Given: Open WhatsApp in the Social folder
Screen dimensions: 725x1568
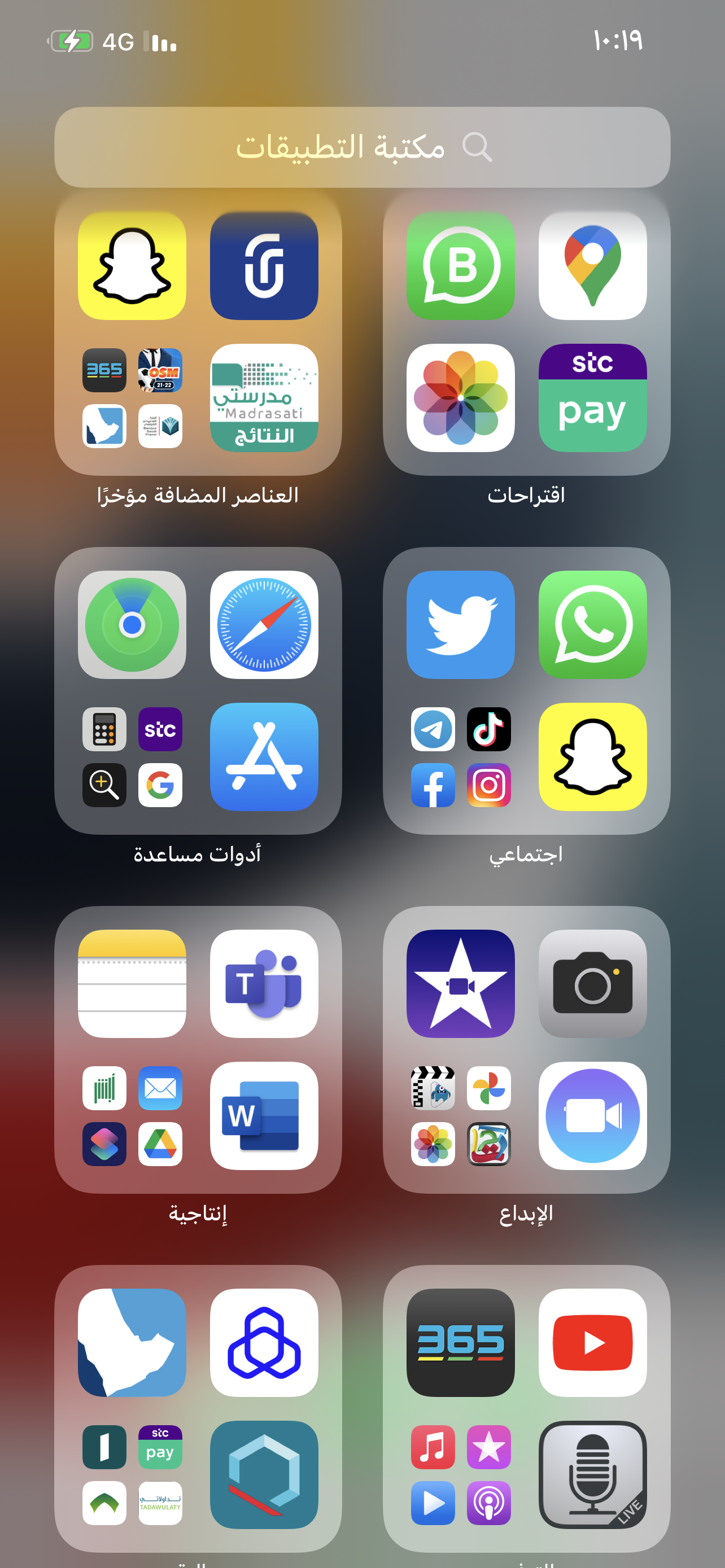Looking at the screenshot, I should pyautogui.click(x=592, y=624).
